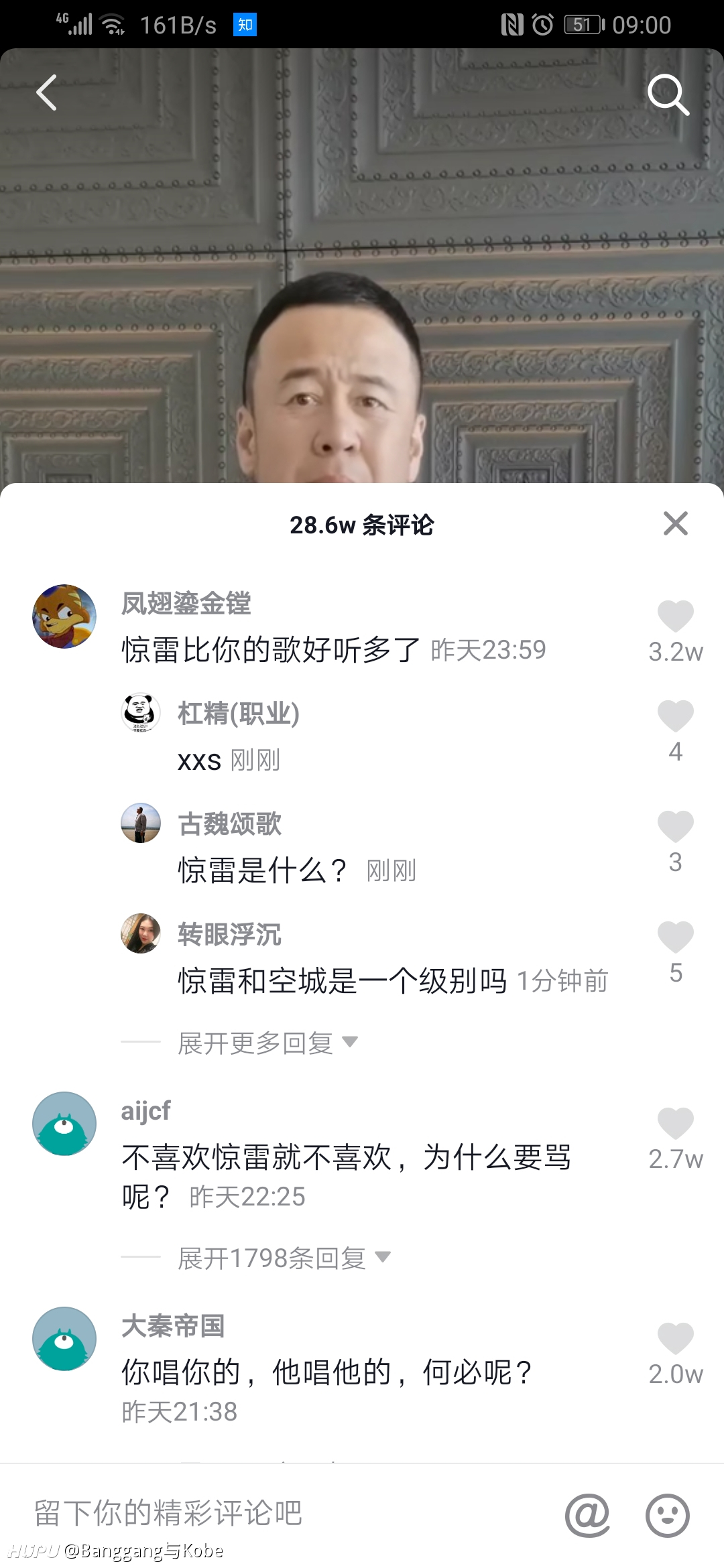Image resolution: width=724 pixels, height=1568 pixels.
Task: Like 转眼浮沉's reply
Action: [675, 937]
